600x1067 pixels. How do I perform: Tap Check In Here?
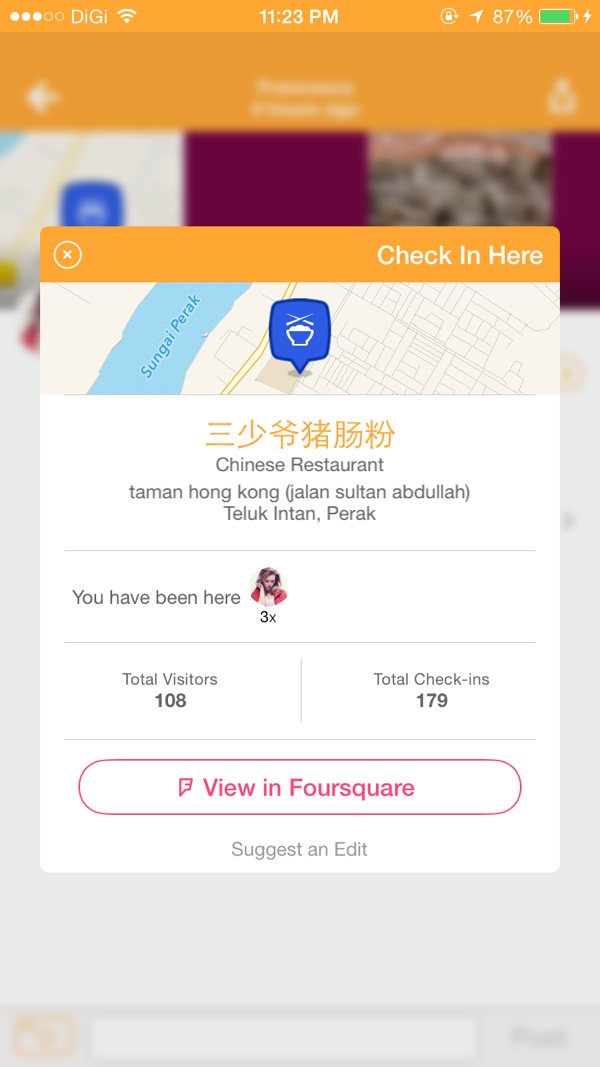click(459, 256)
